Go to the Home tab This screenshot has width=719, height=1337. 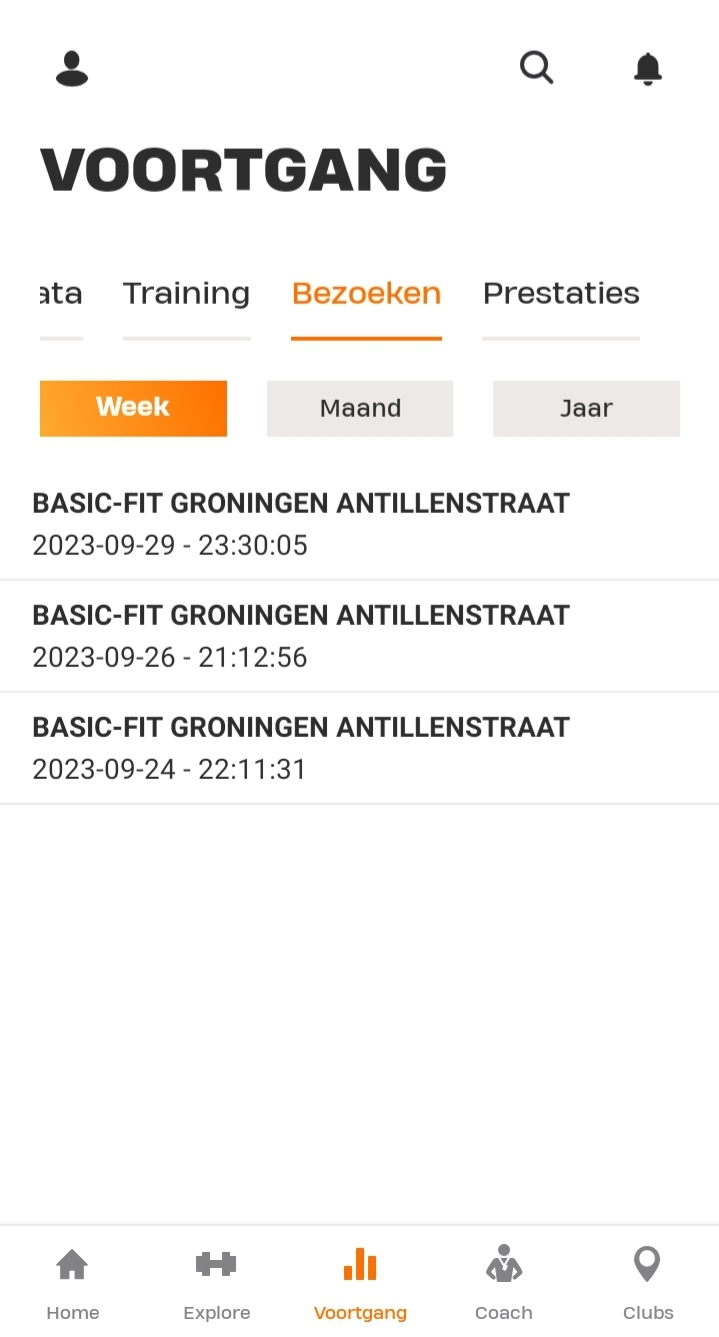pyautogui.click(x=72, y=1283)
